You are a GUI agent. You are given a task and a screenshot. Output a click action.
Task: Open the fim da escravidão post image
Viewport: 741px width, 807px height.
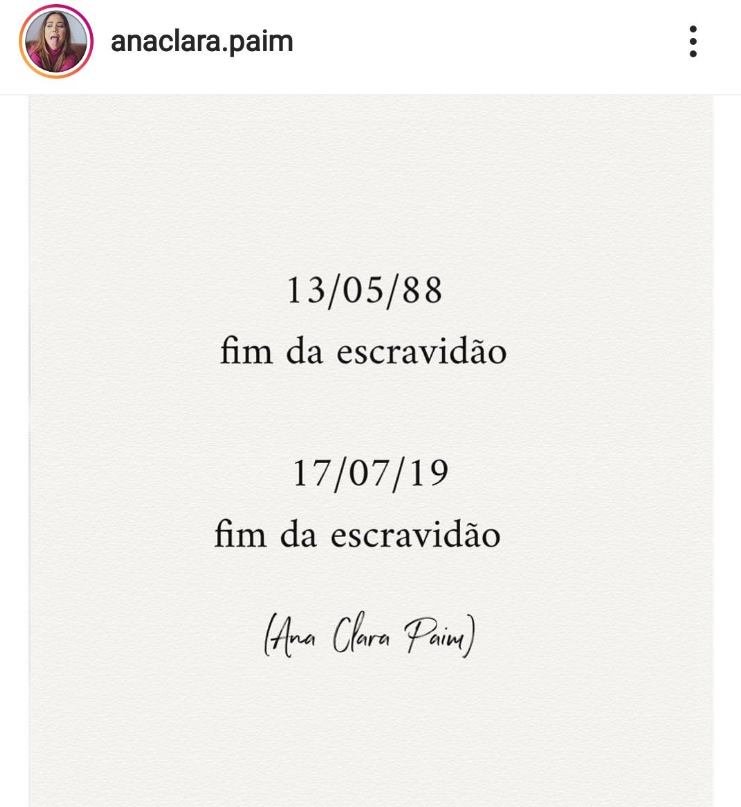pos(370,450)
